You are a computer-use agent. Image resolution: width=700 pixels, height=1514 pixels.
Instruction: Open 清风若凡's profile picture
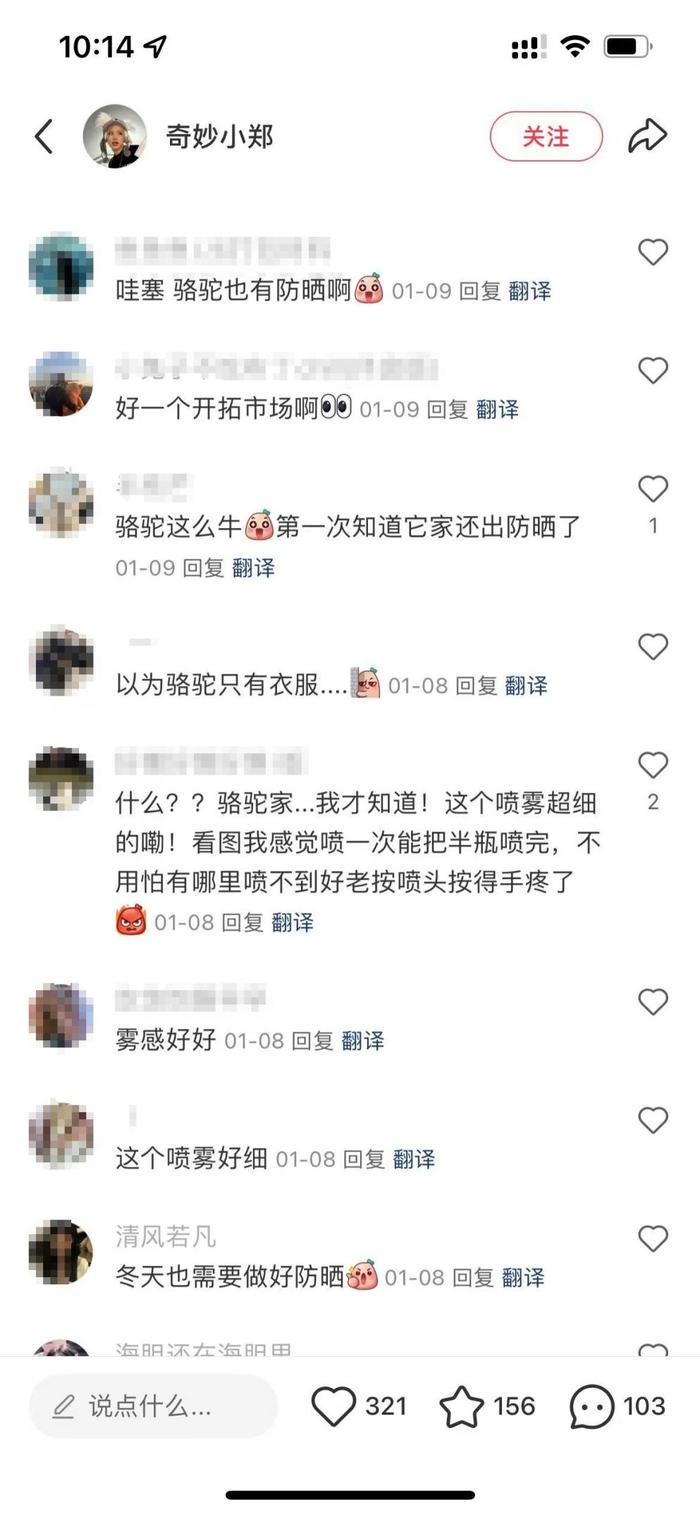(x=61, y=1251)
